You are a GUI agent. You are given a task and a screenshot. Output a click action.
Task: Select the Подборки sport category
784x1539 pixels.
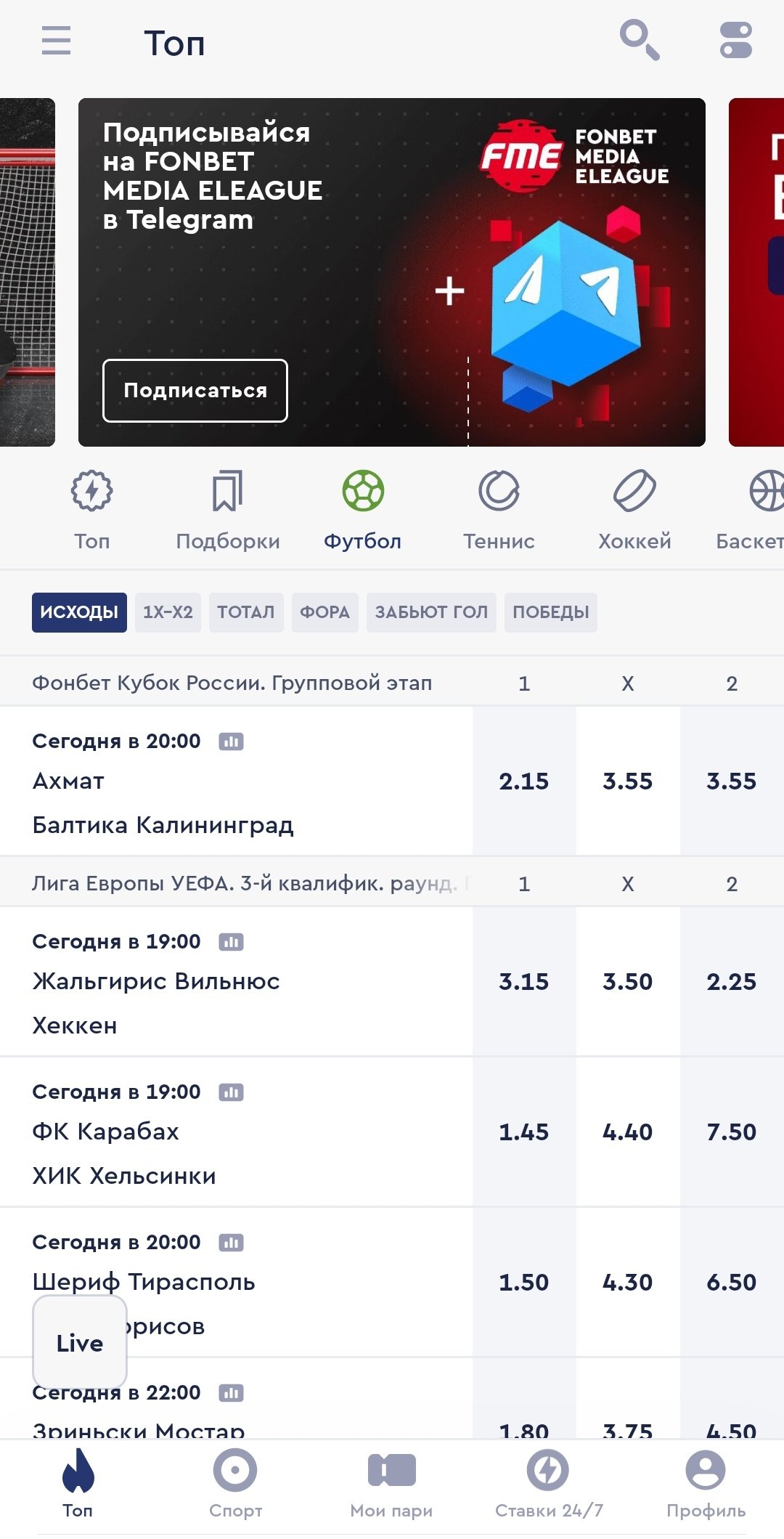point(227,510)
